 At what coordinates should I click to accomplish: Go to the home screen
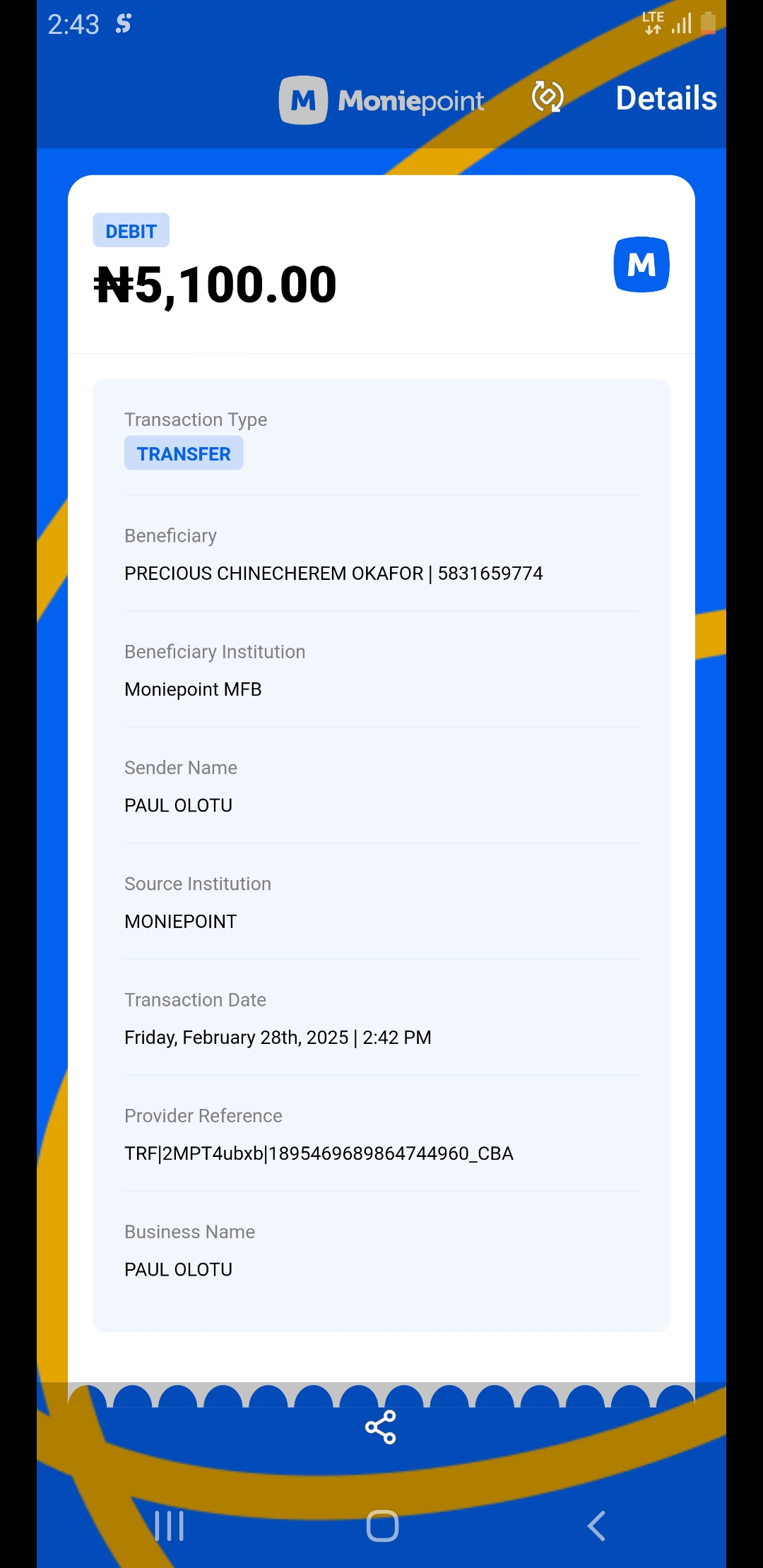click(x=382, y=1526)
